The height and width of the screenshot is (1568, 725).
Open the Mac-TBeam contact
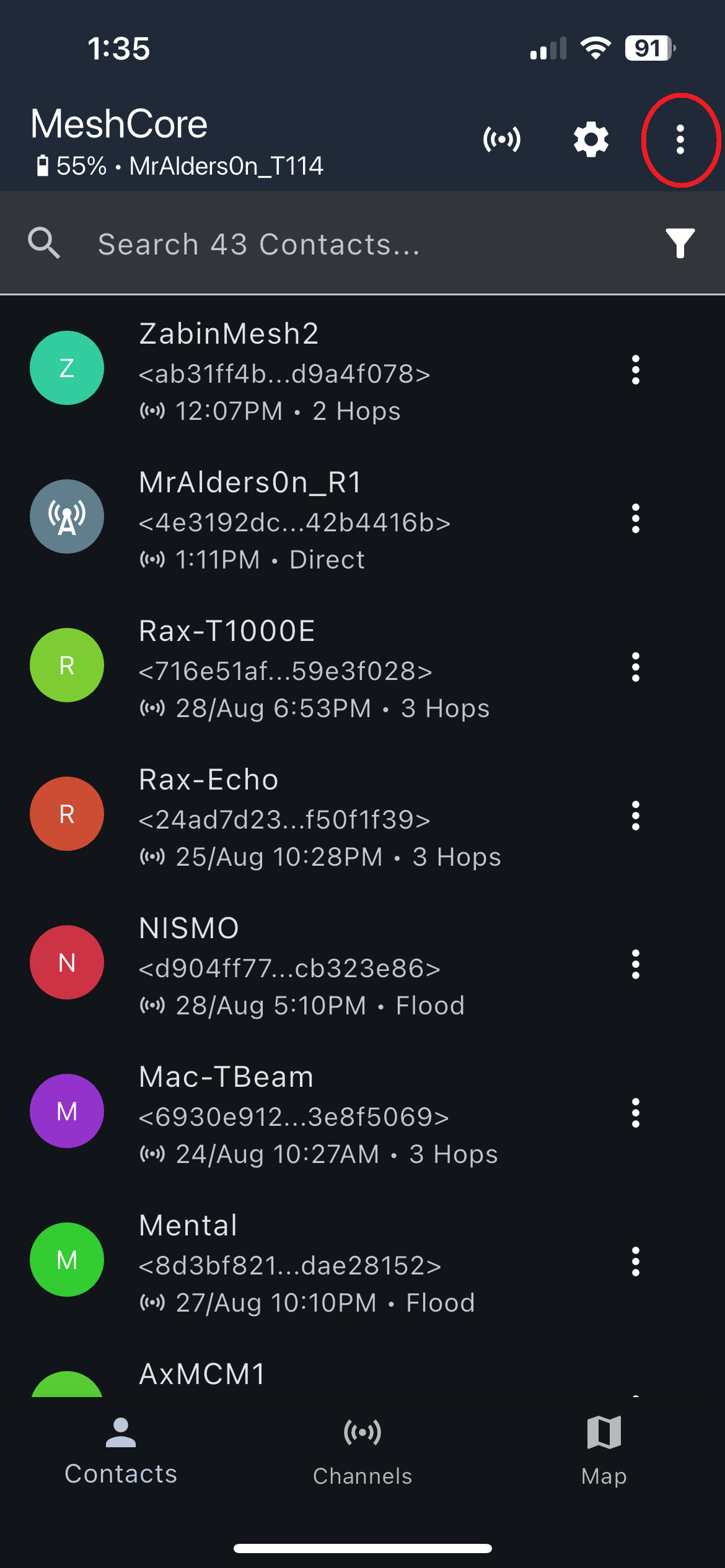(310, 1113)
